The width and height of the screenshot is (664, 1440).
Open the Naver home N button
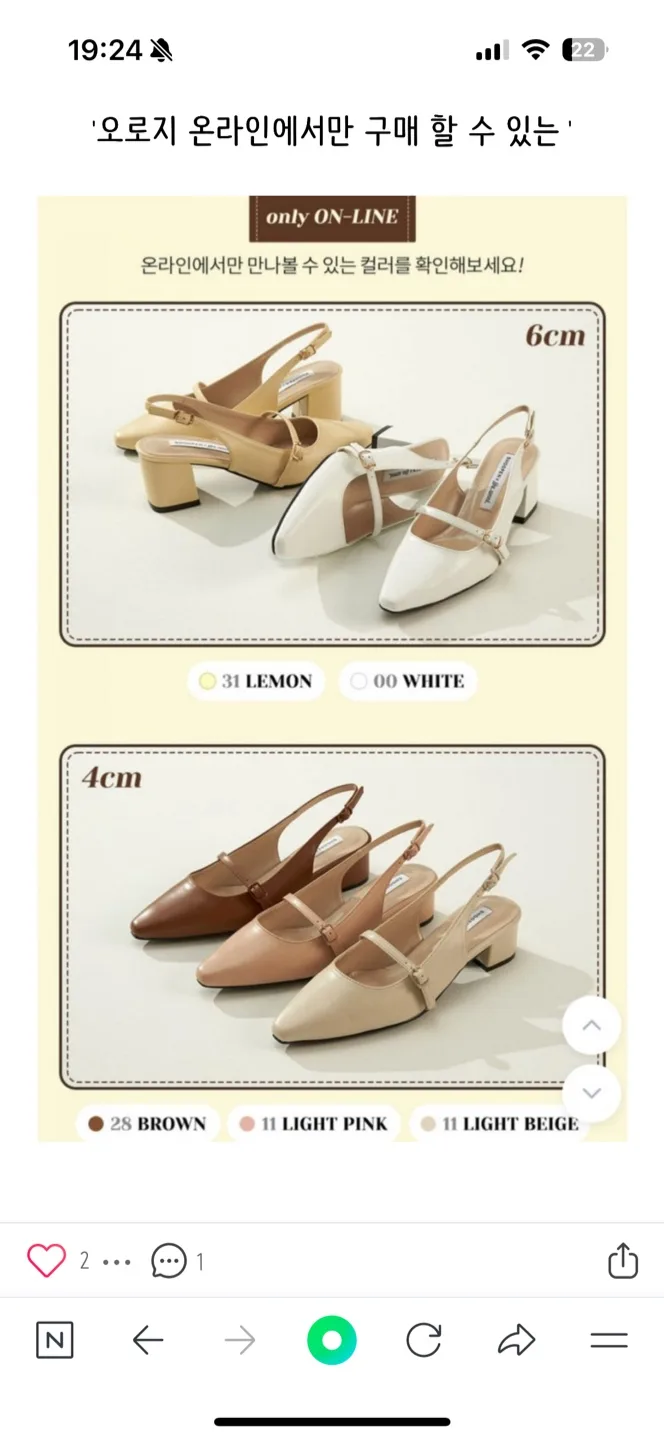[x=55, y=1341]
